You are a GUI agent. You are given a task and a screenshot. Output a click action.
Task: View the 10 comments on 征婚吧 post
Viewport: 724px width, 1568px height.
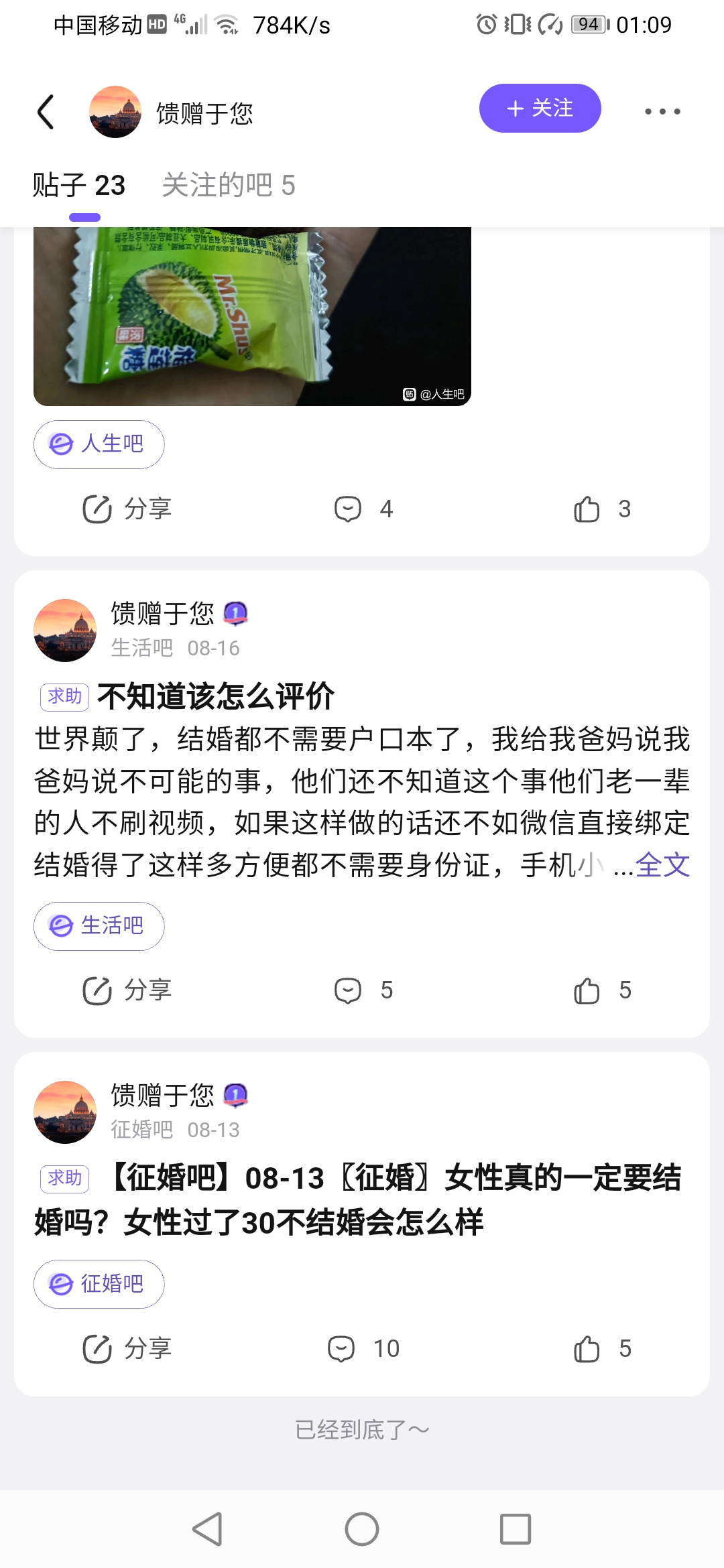click(x=363, y=1349)
